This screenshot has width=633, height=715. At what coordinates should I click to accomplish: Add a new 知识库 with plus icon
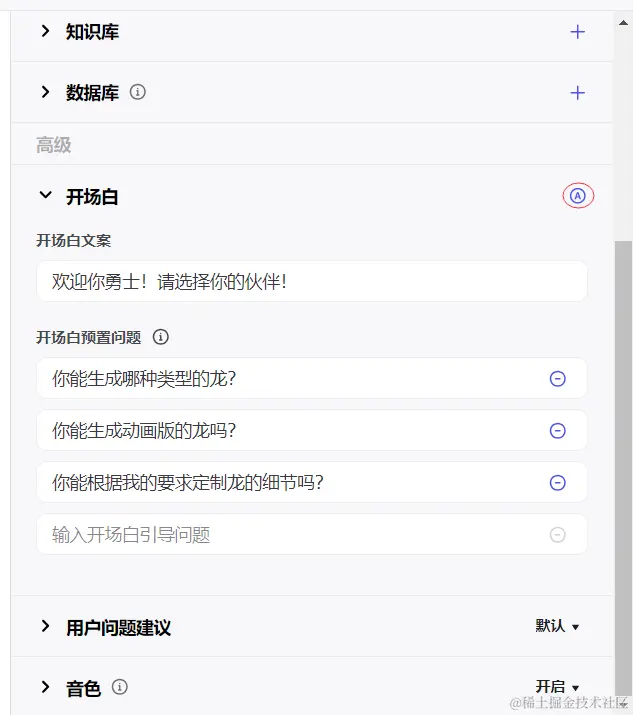pyautogui.click(x=577, y=32)
